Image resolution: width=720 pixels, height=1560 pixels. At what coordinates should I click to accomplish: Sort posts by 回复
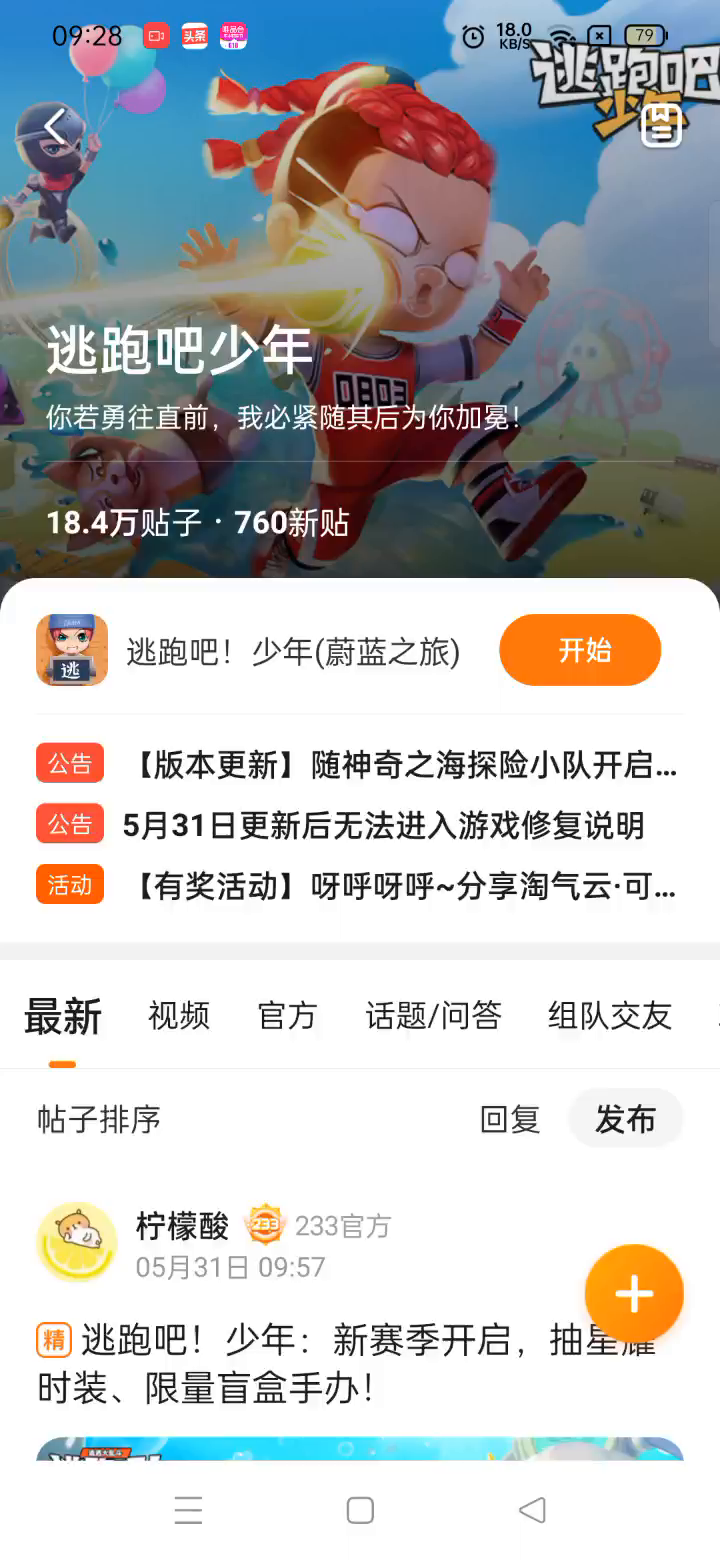click(510, 1119)
